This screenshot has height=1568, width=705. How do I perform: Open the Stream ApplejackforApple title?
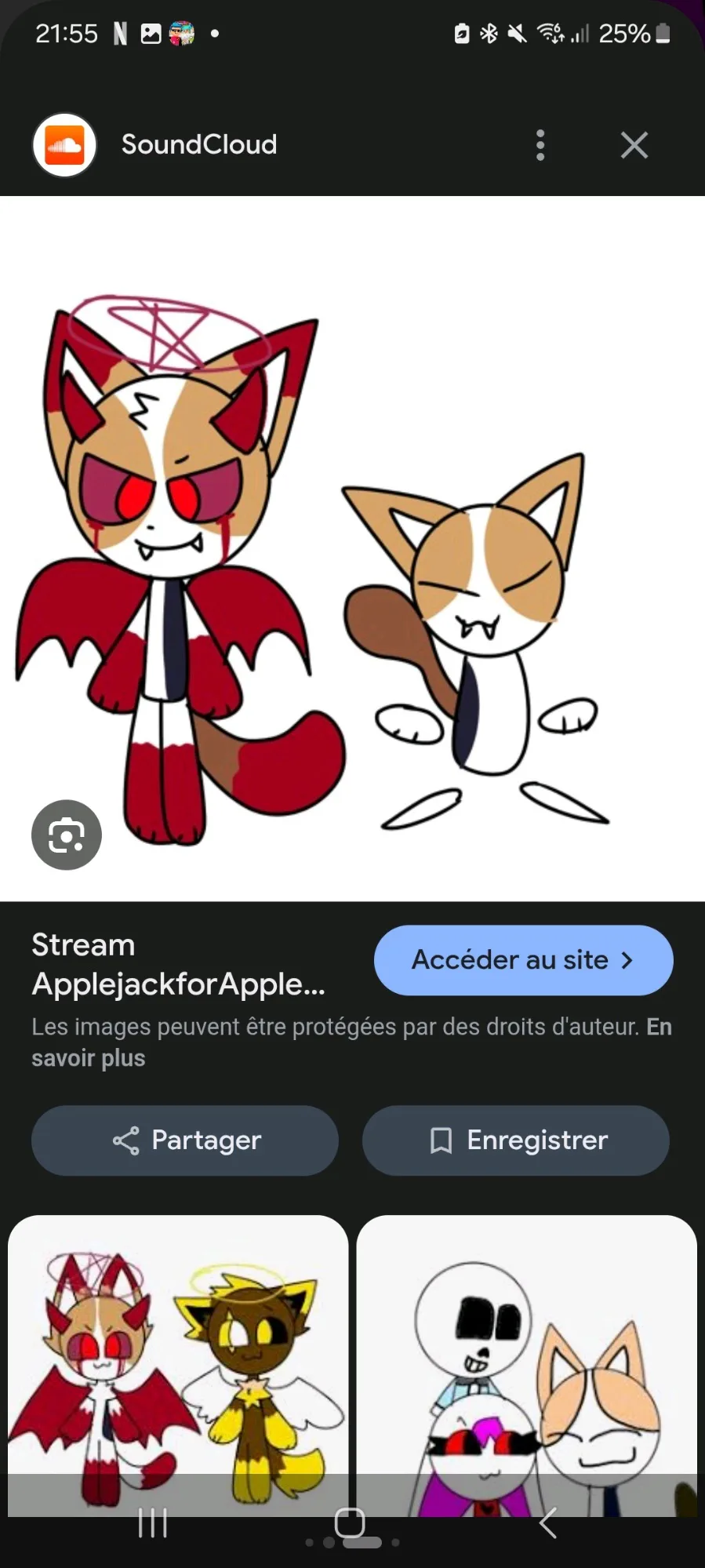[178, 964]
